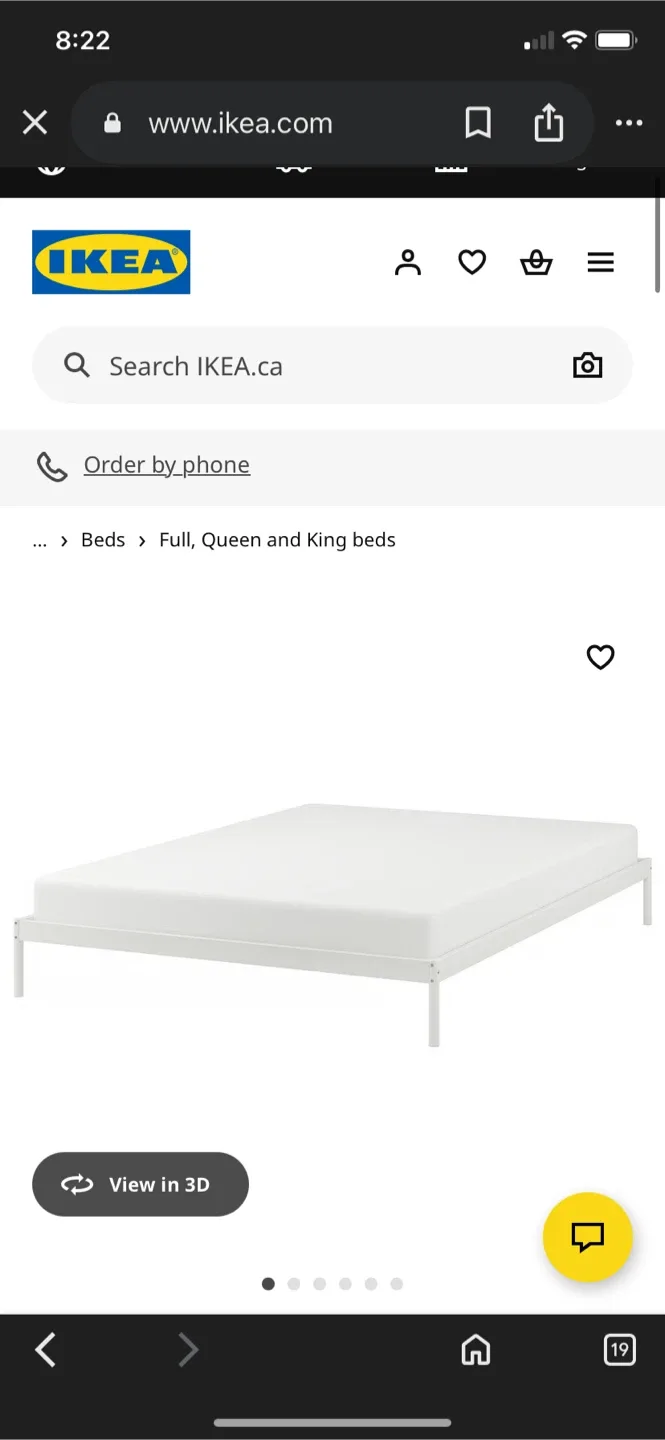Share this page via browser share icon
Viewport: 665px width, 1440px height.
click(x=548, y=122)
